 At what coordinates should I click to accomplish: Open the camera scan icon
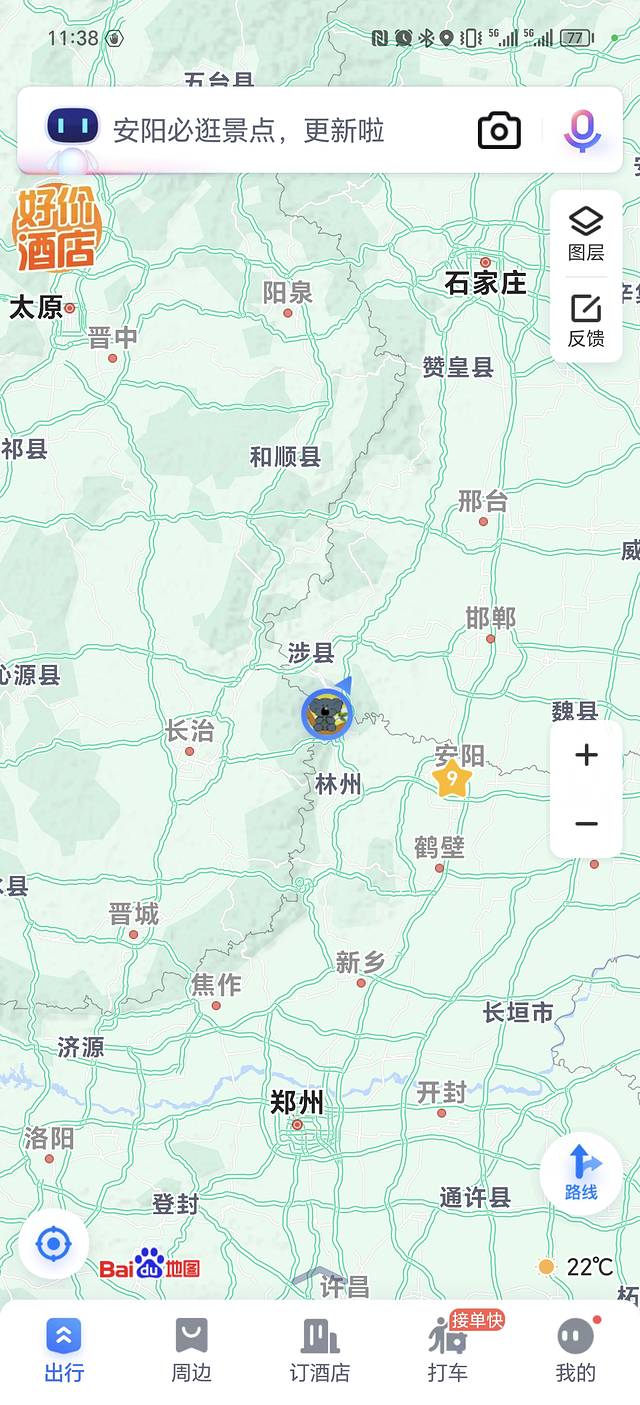pos(499,131)
